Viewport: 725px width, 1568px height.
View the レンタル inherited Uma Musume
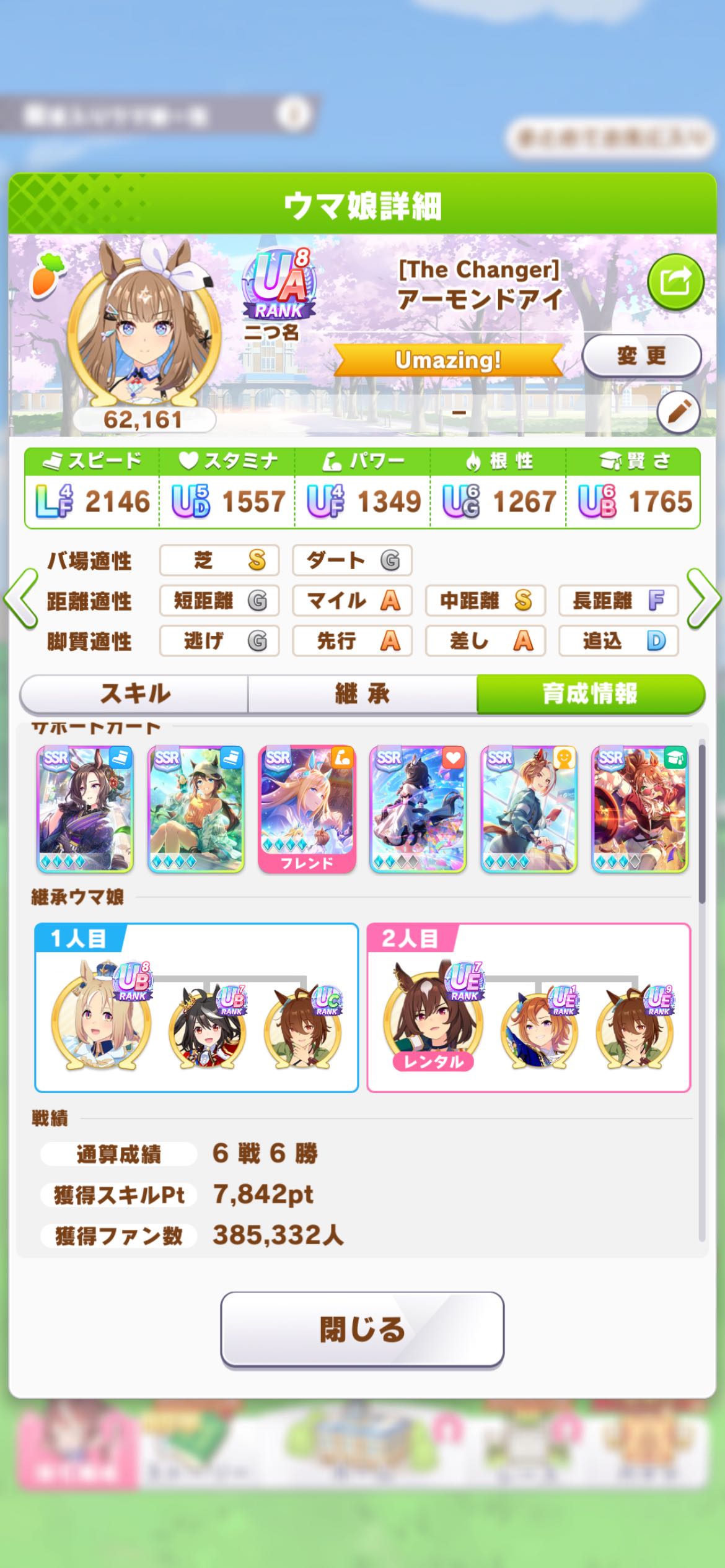click(433, 1015)
